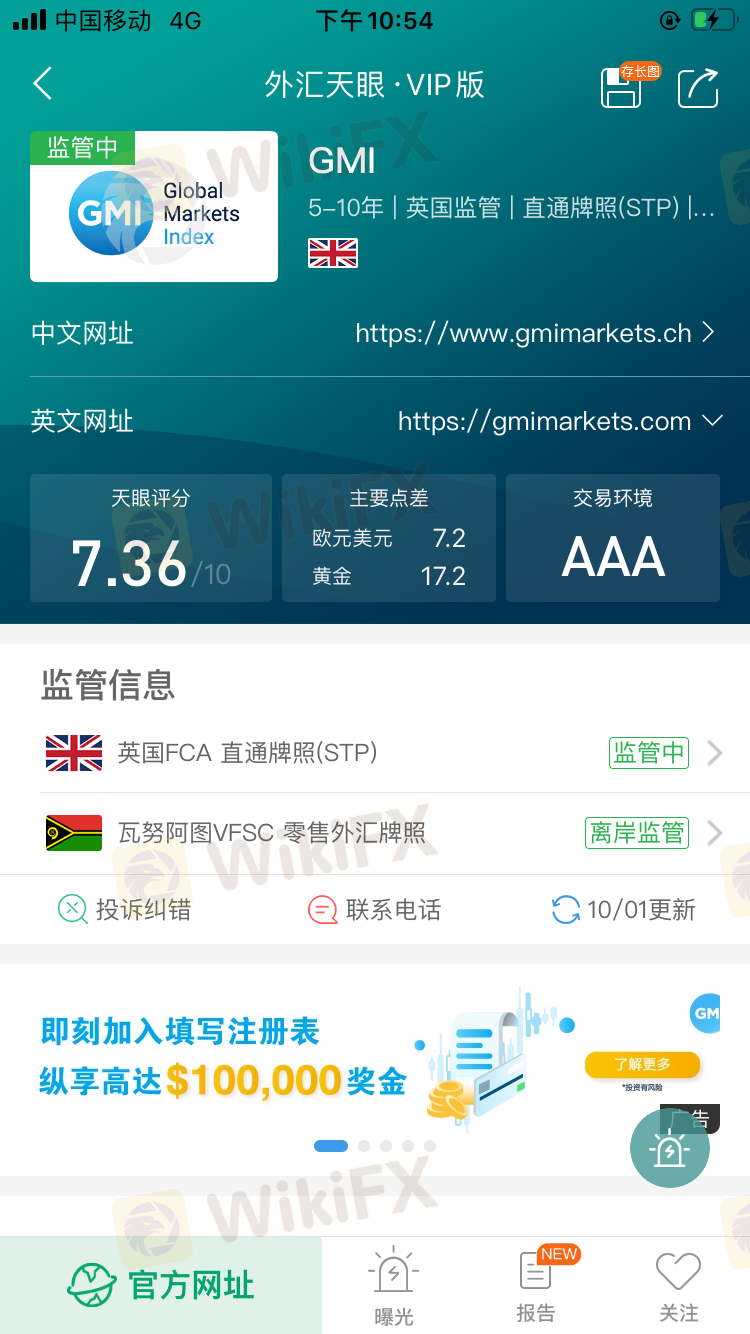Refresh data via 10/01更新
This screenshot has height=1334, width=750.
pyautogui.click(x=624, y=910)
